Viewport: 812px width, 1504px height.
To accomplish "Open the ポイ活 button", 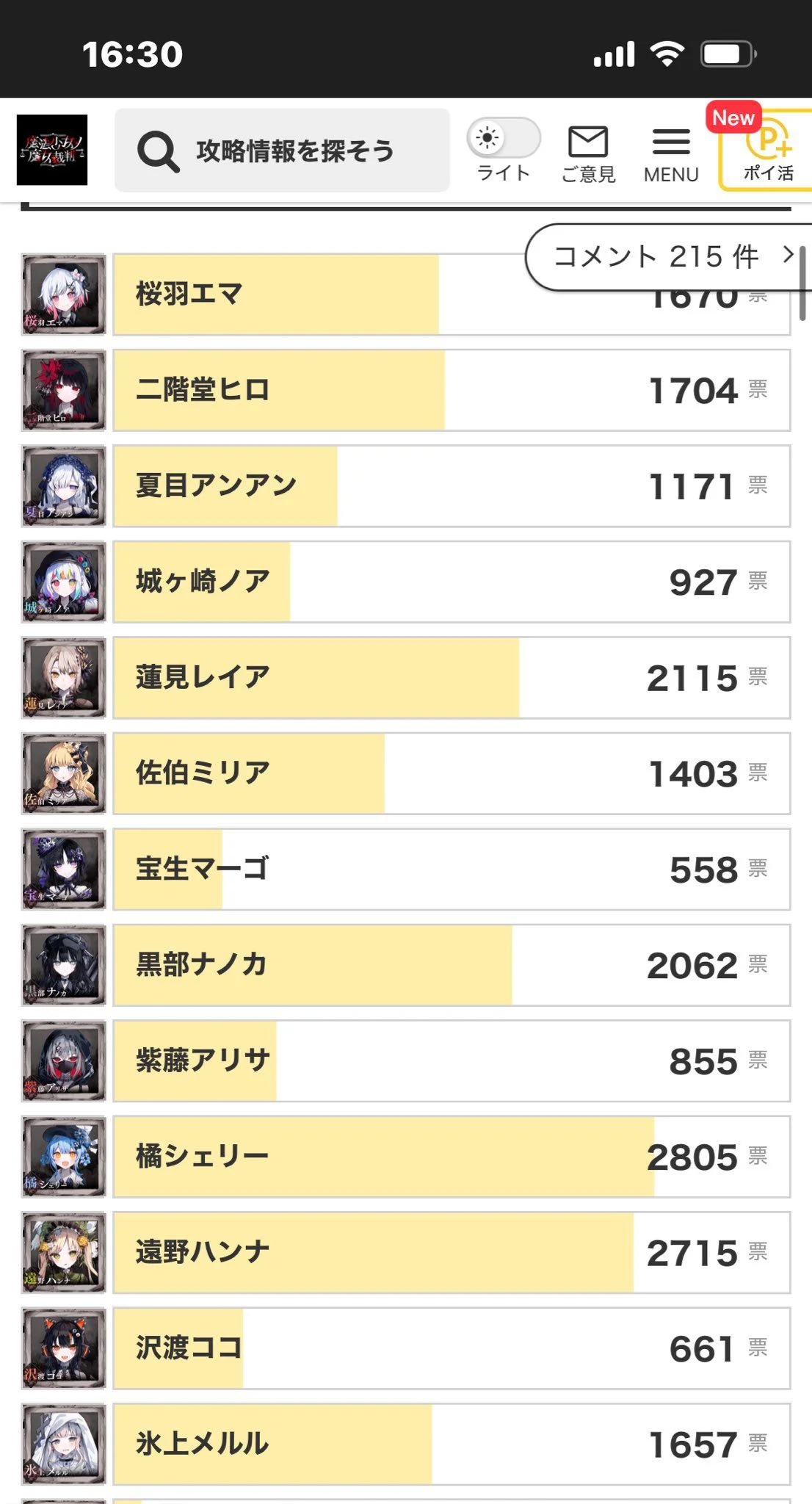I will (x=767, y=151).
